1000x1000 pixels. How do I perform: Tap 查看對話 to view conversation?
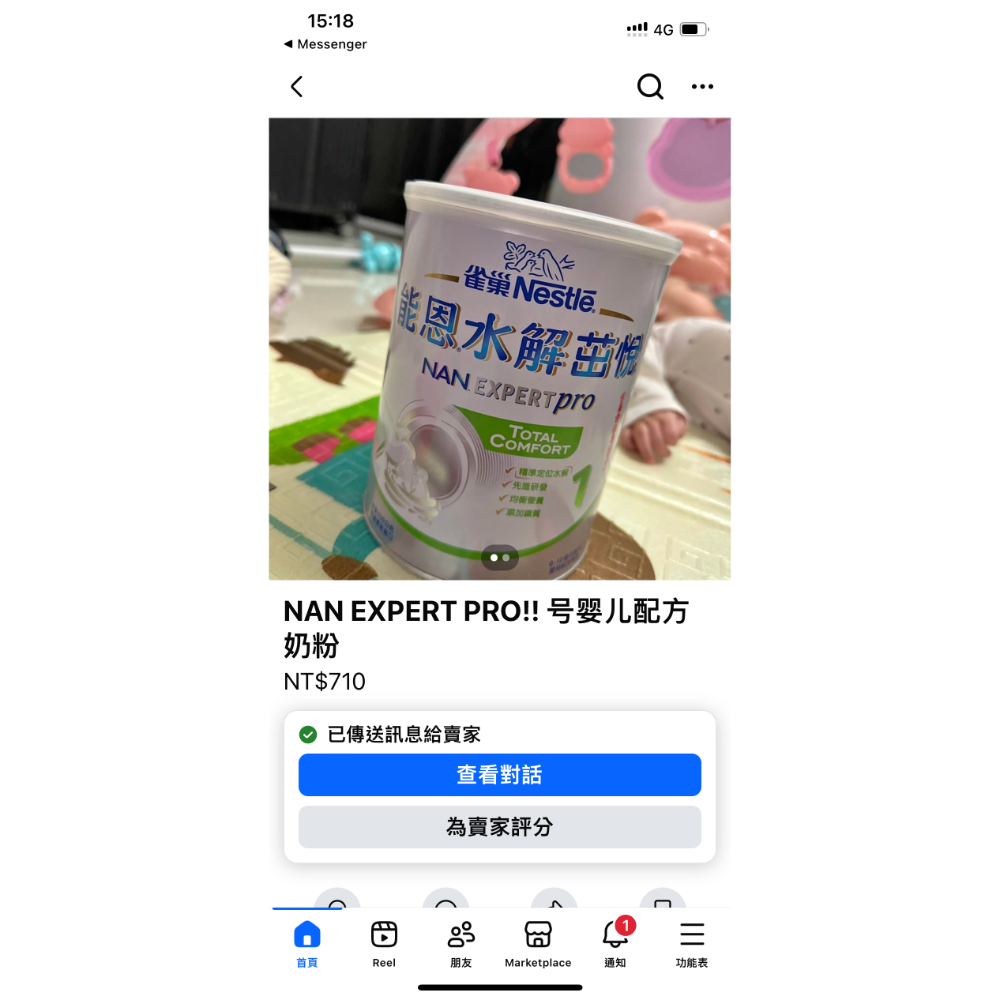coord(499,775)
